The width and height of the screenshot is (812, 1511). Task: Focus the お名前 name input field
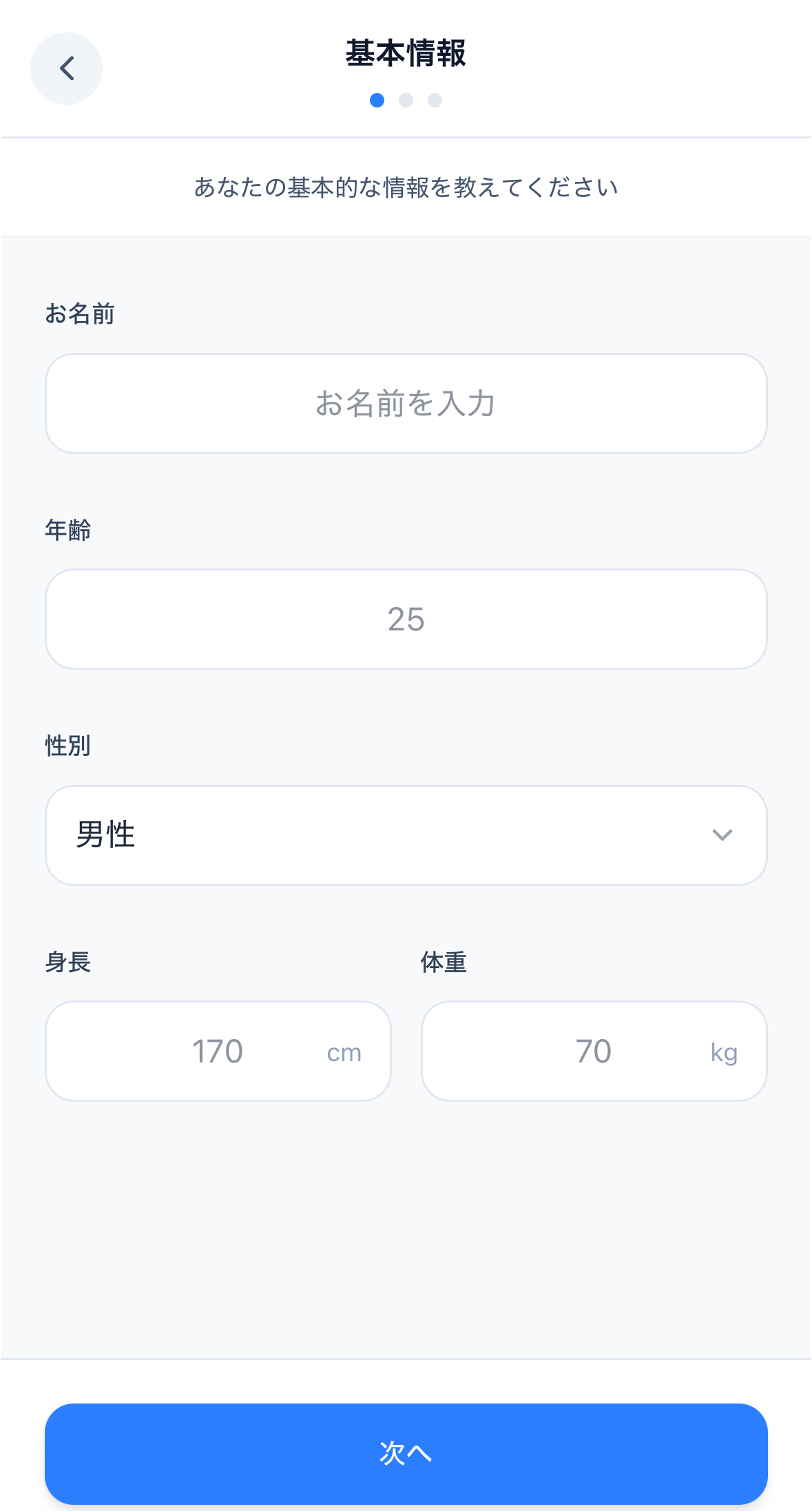406,404
